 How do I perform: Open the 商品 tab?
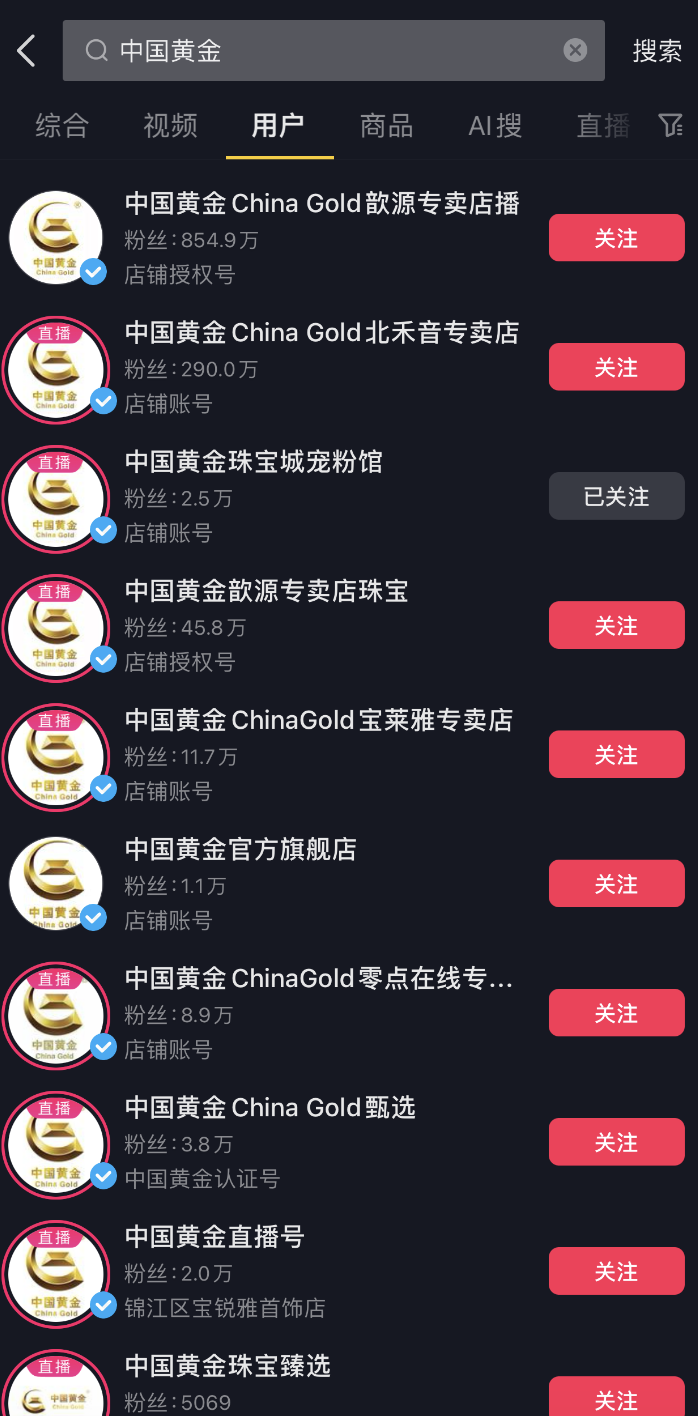[x=386, y=125]
